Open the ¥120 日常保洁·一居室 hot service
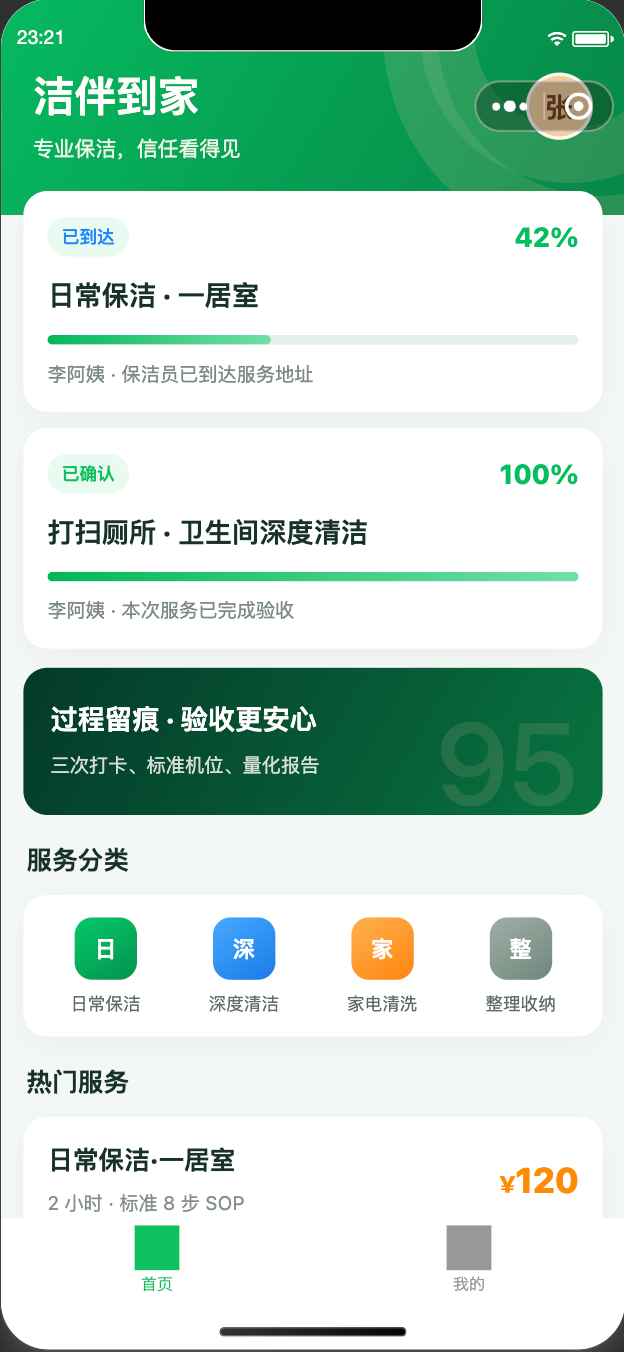This screenshot has width=624, height=1352. (313, 1168)
